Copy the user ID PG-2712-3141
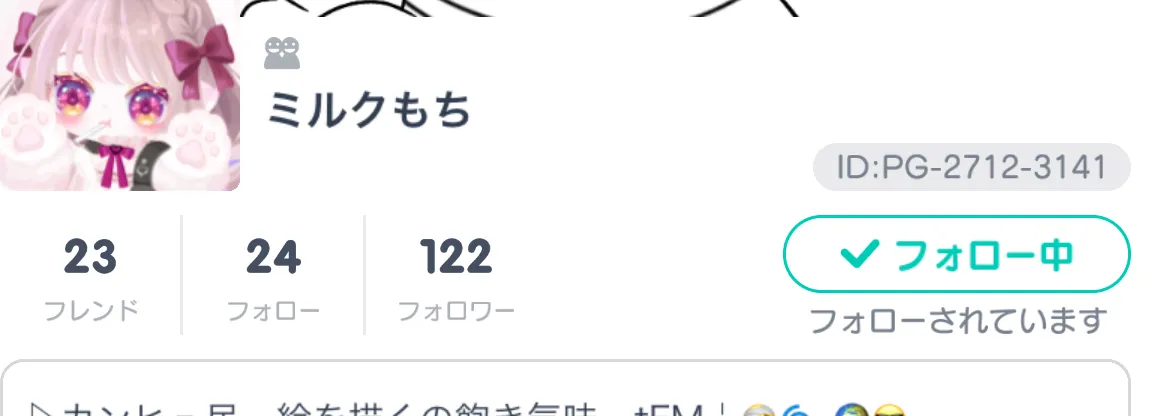1155x416 pixels. (971, 167)
